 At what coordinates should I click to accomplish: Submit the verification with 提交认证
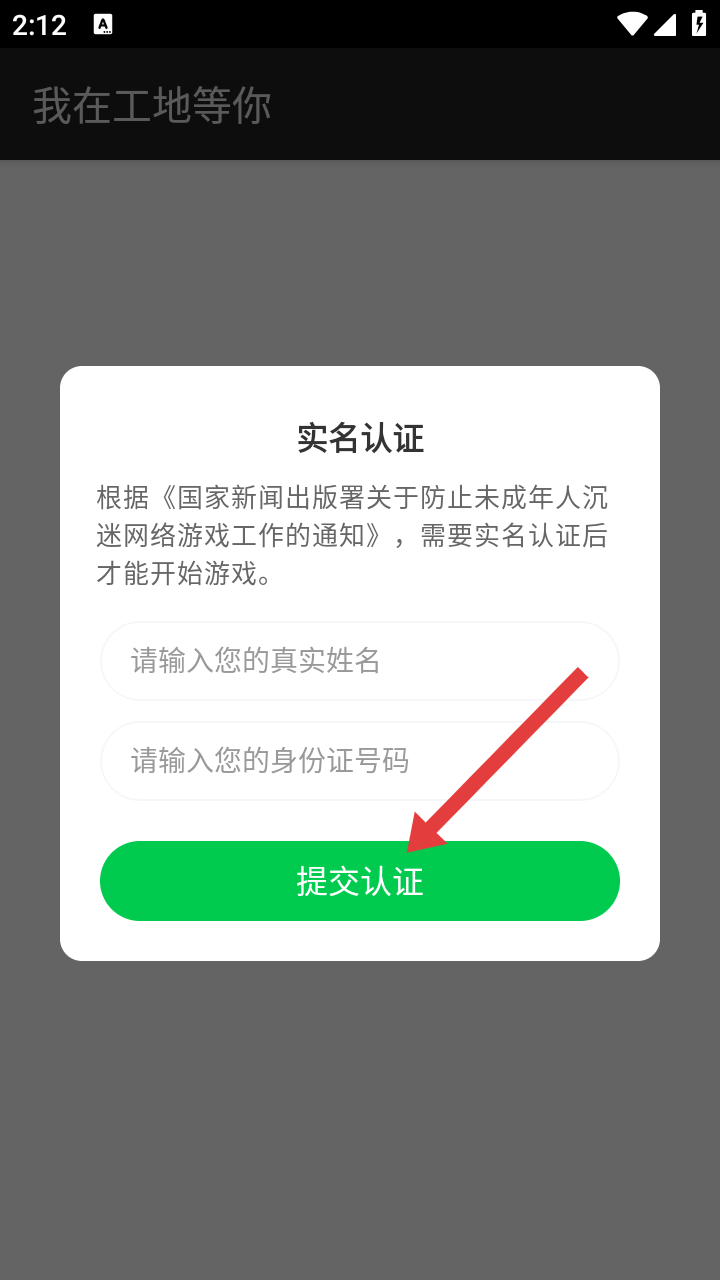click(x=360, y=881)
